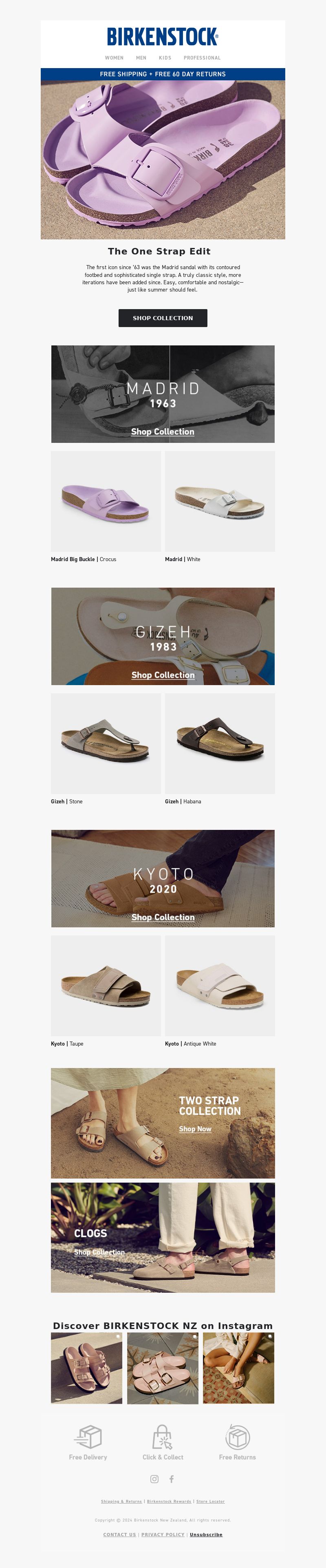This screenshot has height=1568, width=326.
Task: Tap the Unsubscribe link
Action: click(x=205, y=1535)
